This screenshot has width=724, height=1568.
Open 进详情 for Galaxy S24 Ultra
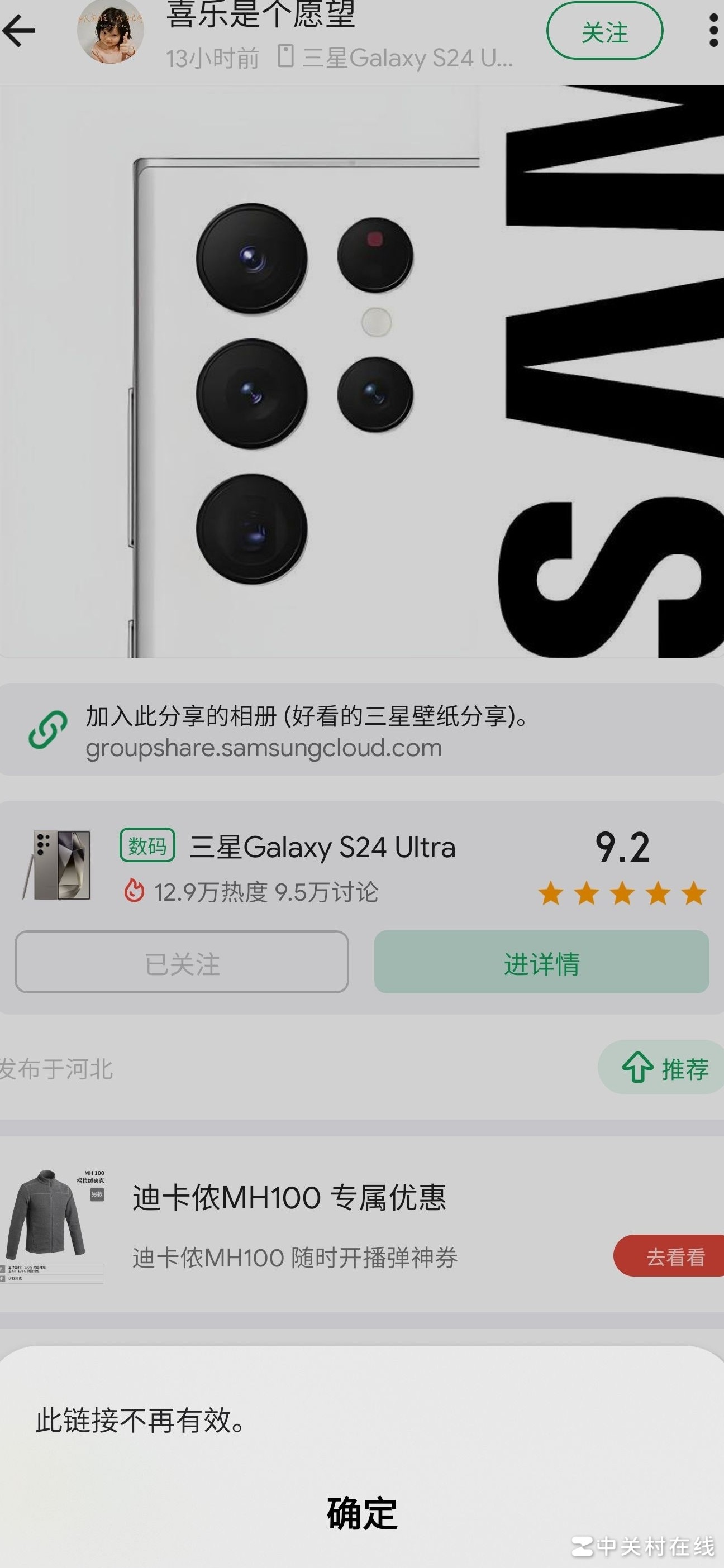coord(541,962)
